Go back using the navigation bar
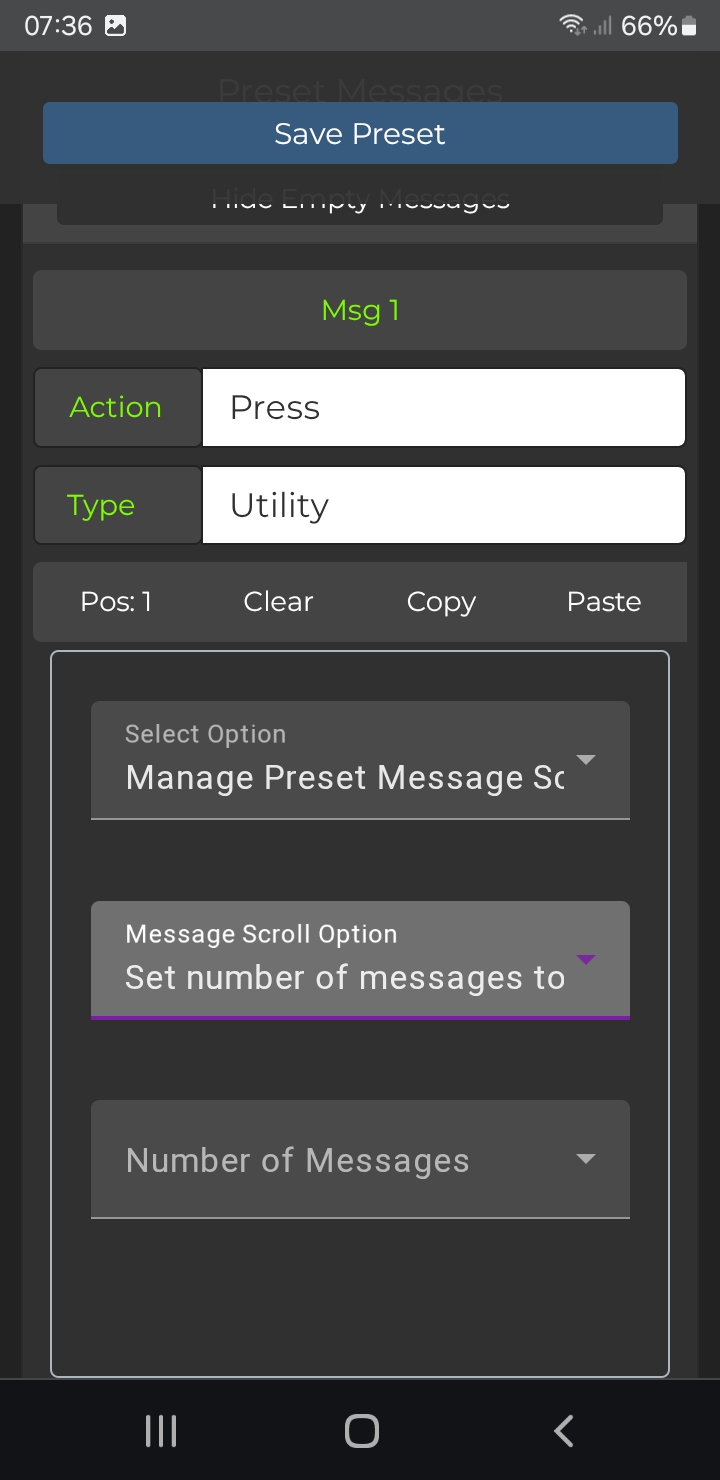Viewport: 720px width, 1480px height. coord(563,1431)
